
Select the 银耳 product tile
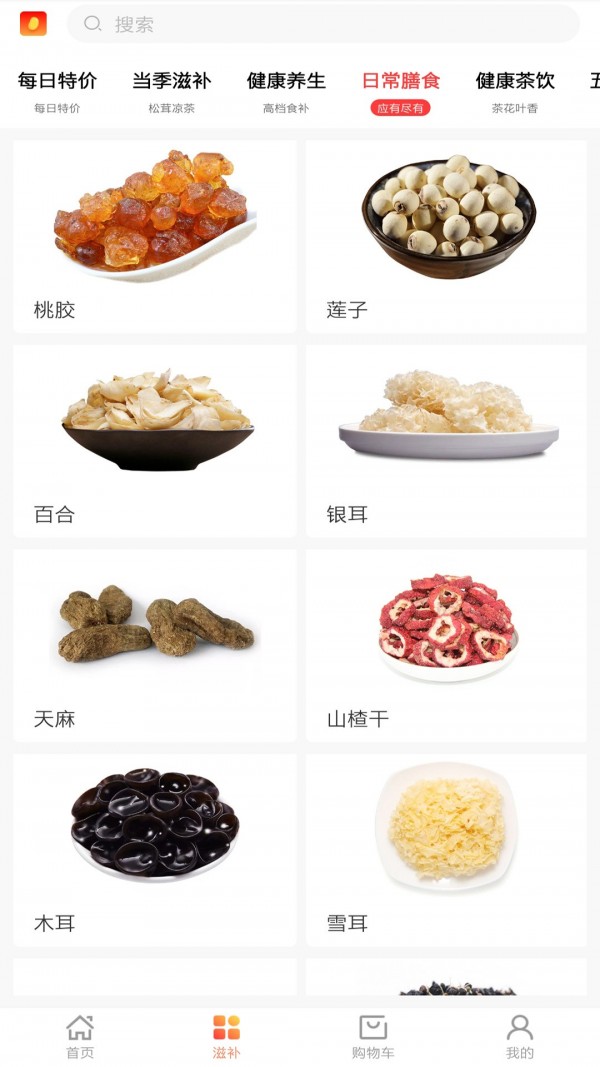[x=446, y=440]
